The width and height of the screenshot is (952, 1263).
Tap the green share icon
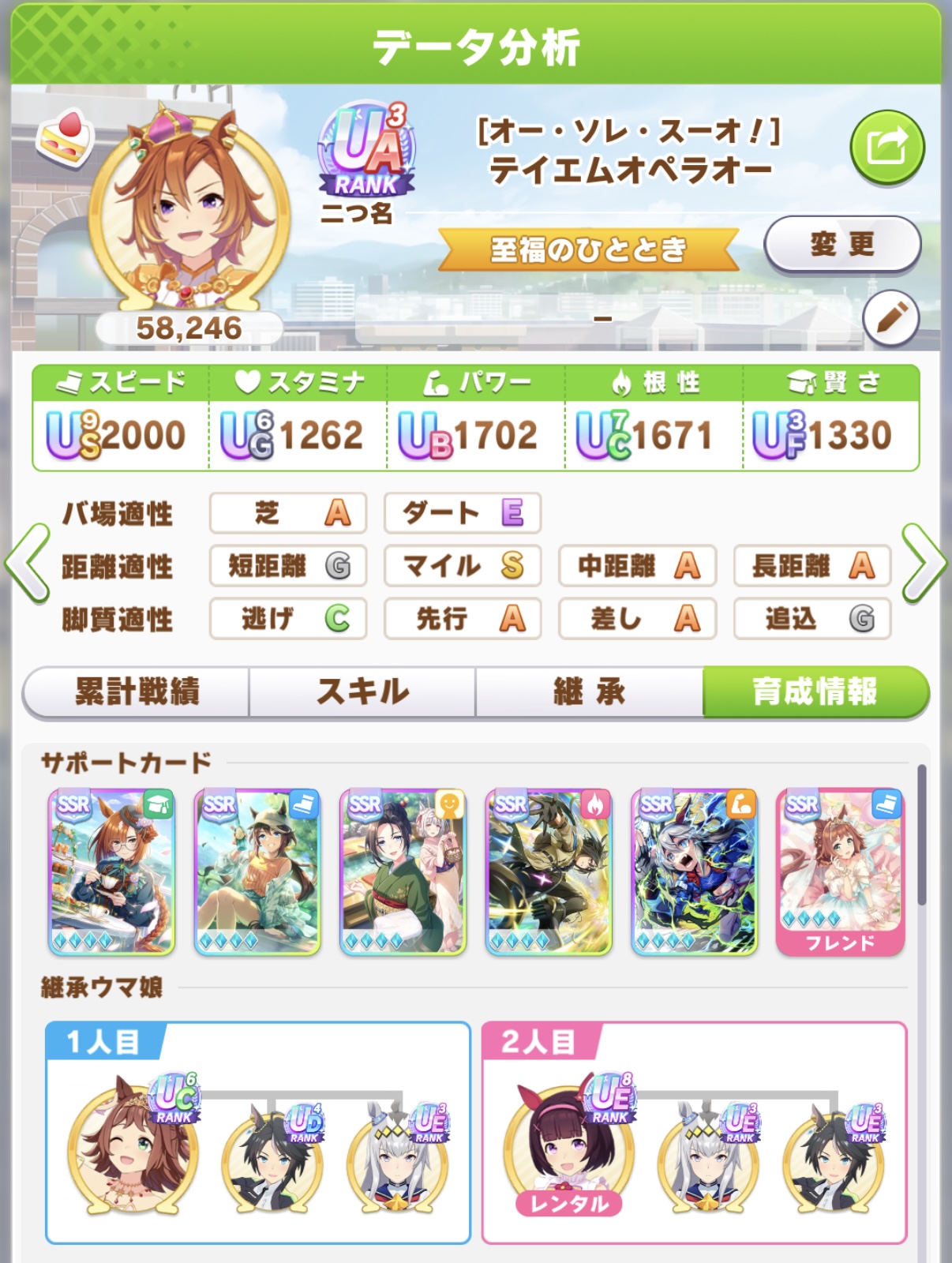click(886, 147)
